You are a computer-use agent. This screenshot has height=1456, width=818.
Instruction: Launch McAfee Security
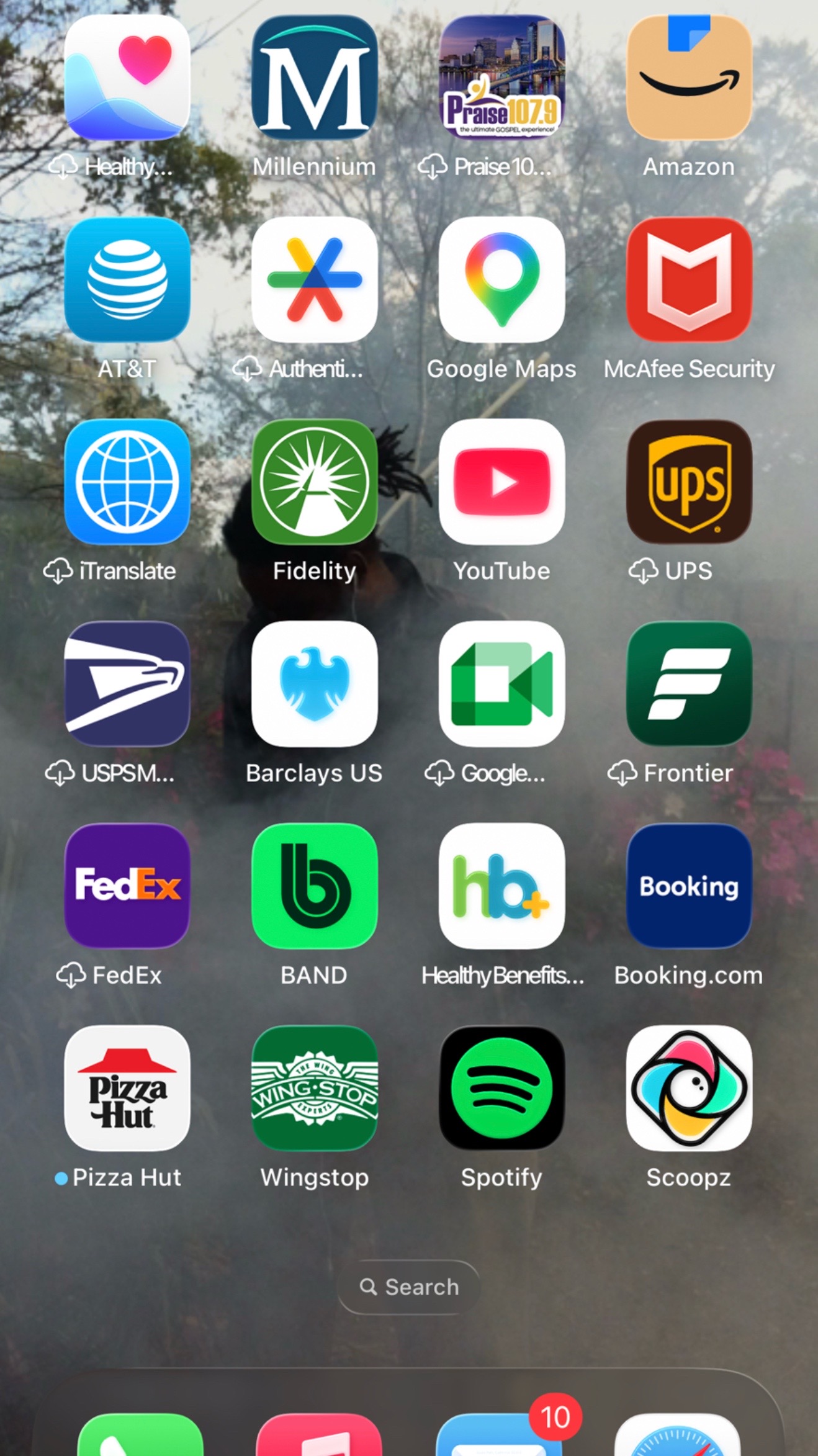click(x=689, y=279)
